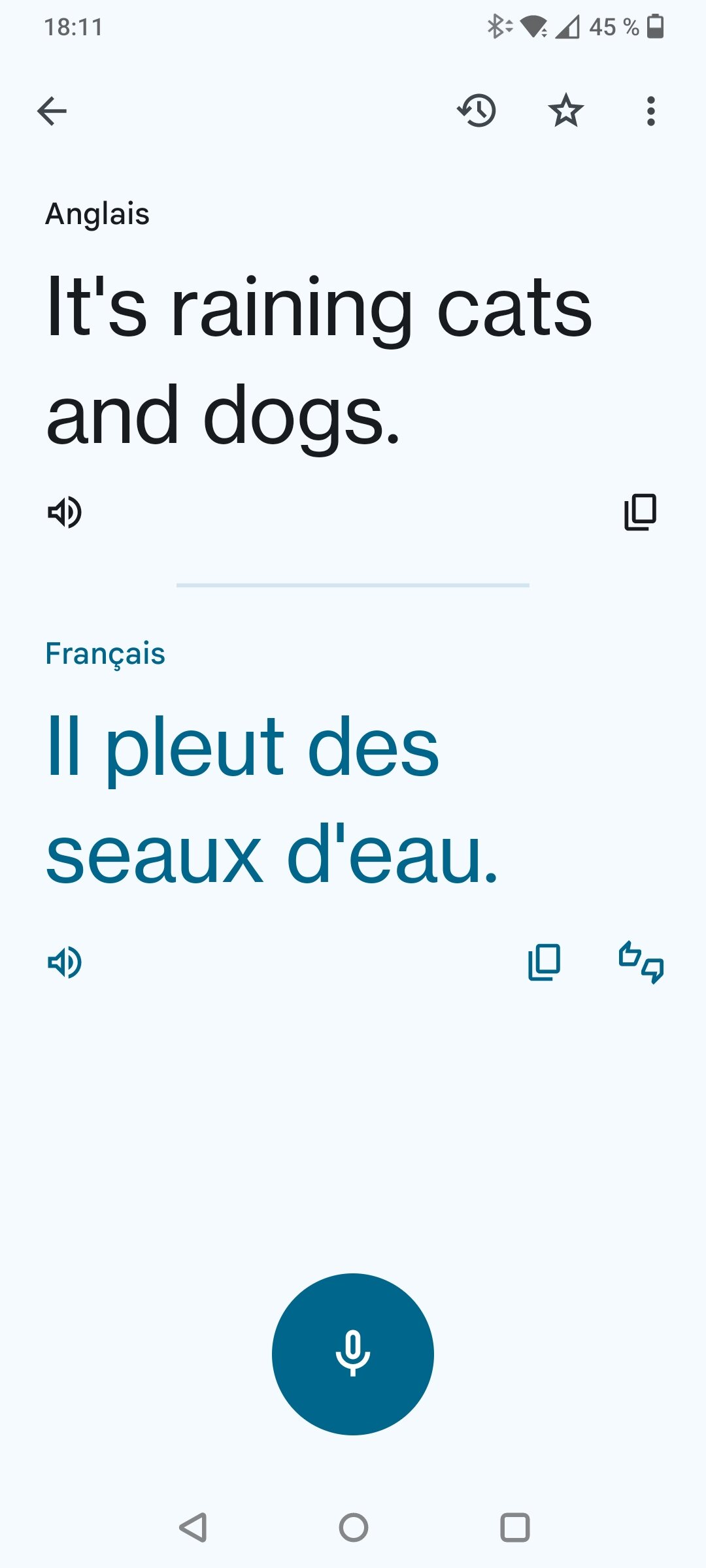Go to the home screen
Screen dimensions: 706x1568
click(x=353, y=1527)
